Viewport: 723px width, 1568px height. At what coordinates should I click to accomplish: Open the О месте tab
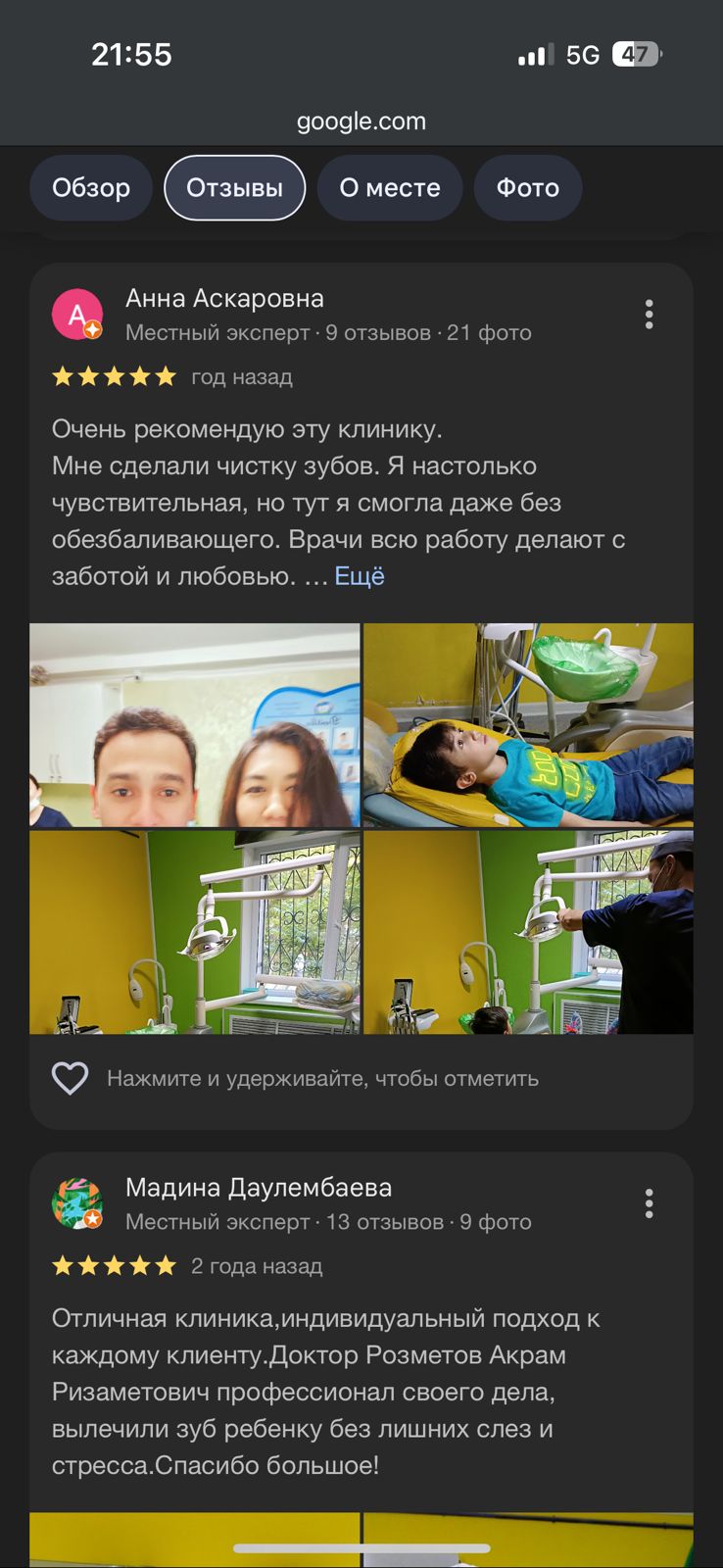(389, 188)
